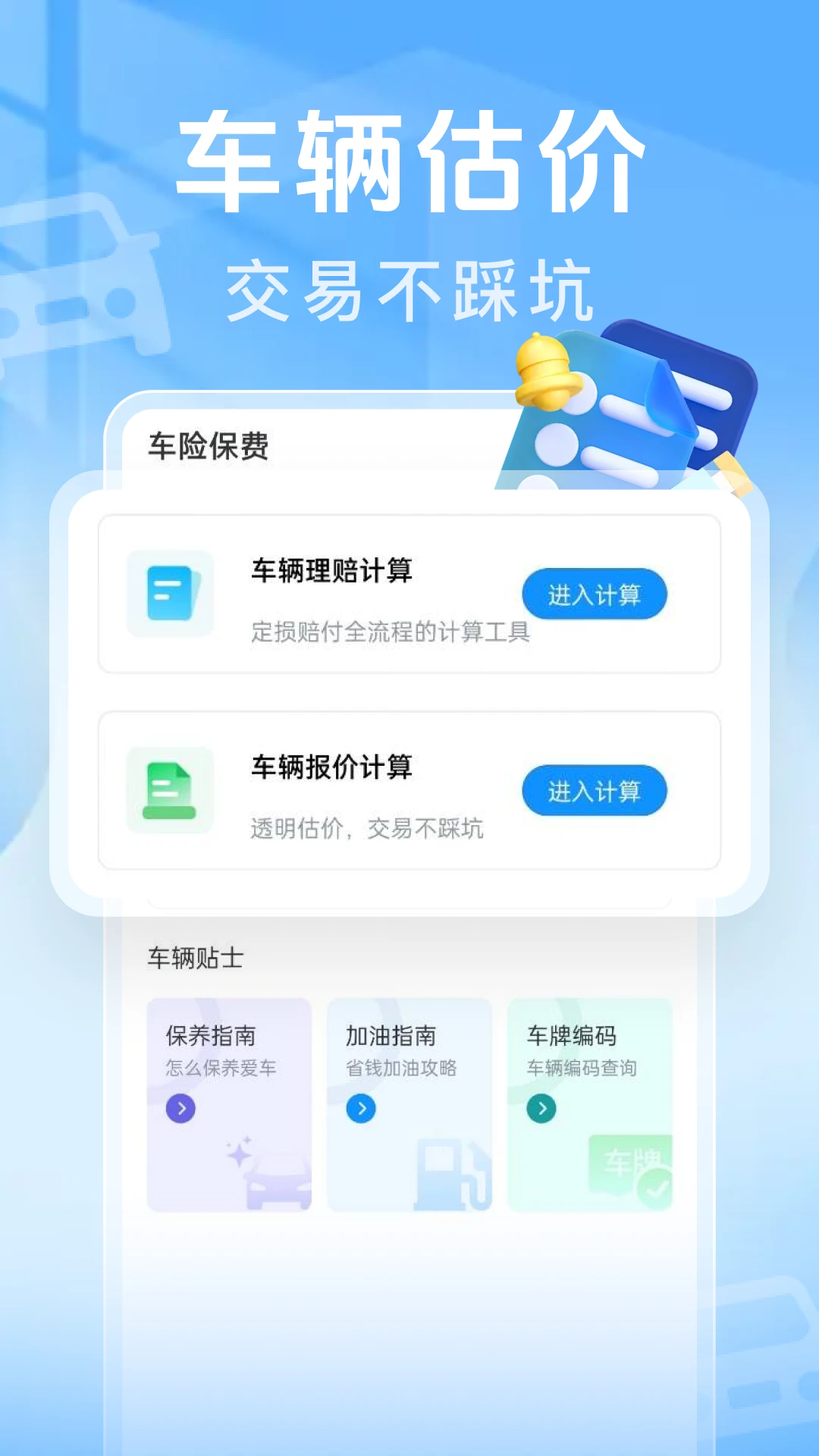Tap 进入计算 for 车辆报价计算
Image resolution: width=819 pixels, height=1456 pixels.
point(595,792)
